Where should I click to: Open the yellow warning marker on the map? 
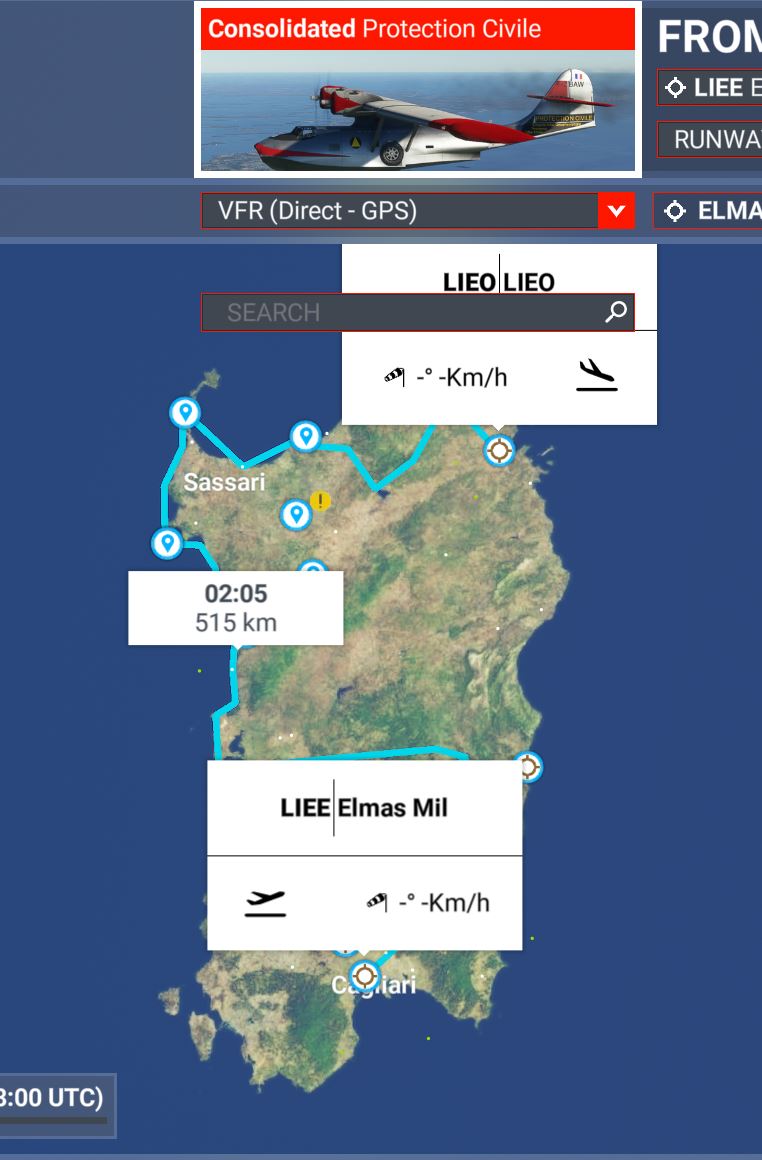pyautogui.click(x=320, y=501)
